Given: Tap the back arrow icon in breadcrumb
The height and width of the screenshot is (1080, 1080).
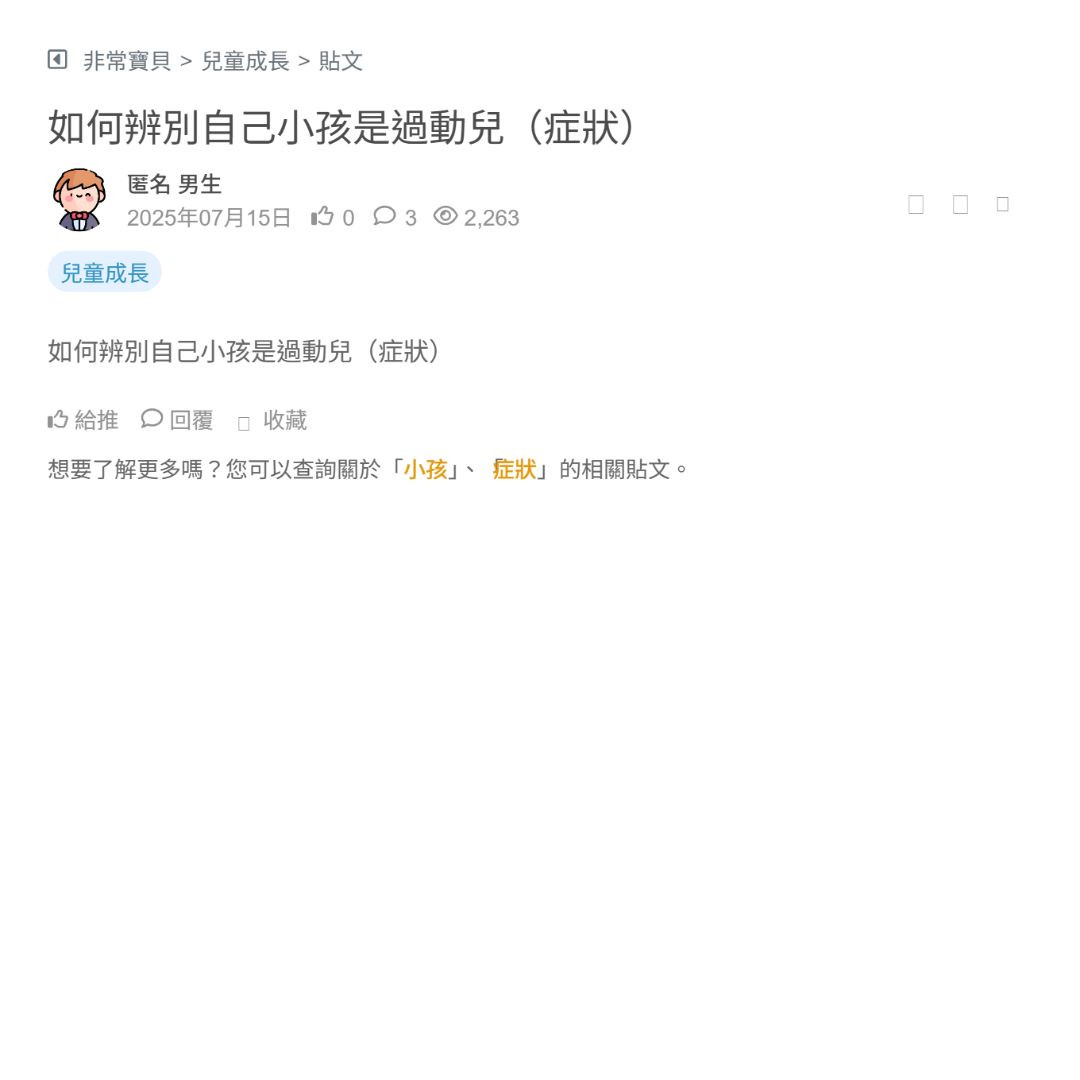Looking at the screenshot, I should 57,60.
